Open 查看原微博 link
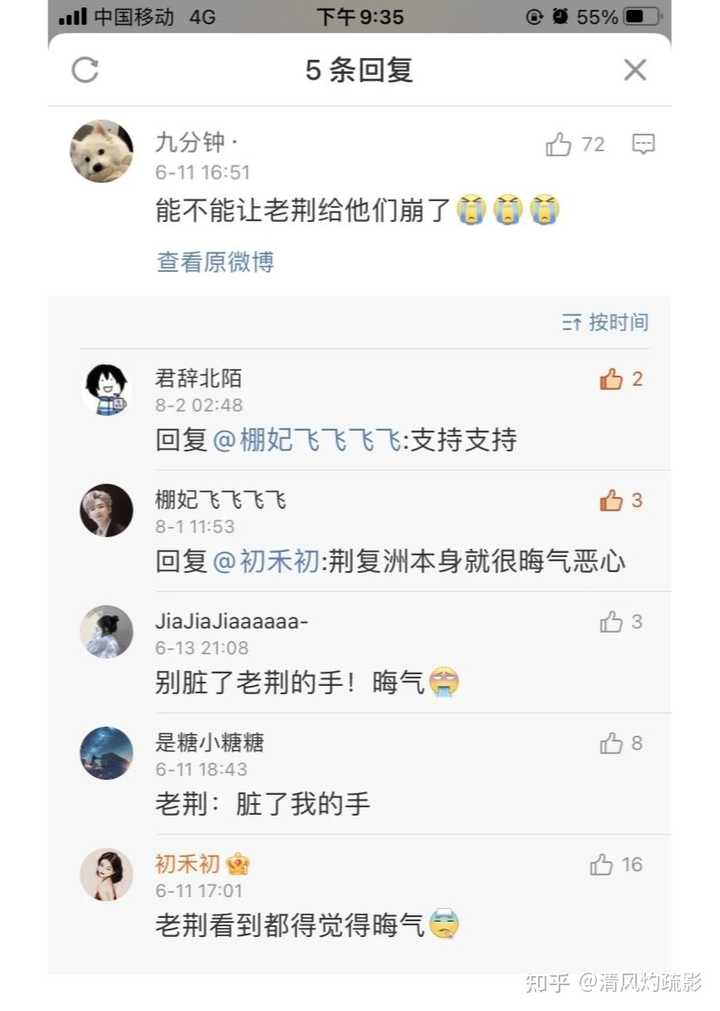Viewport: 720px width, 1011px height. (215, 262)
